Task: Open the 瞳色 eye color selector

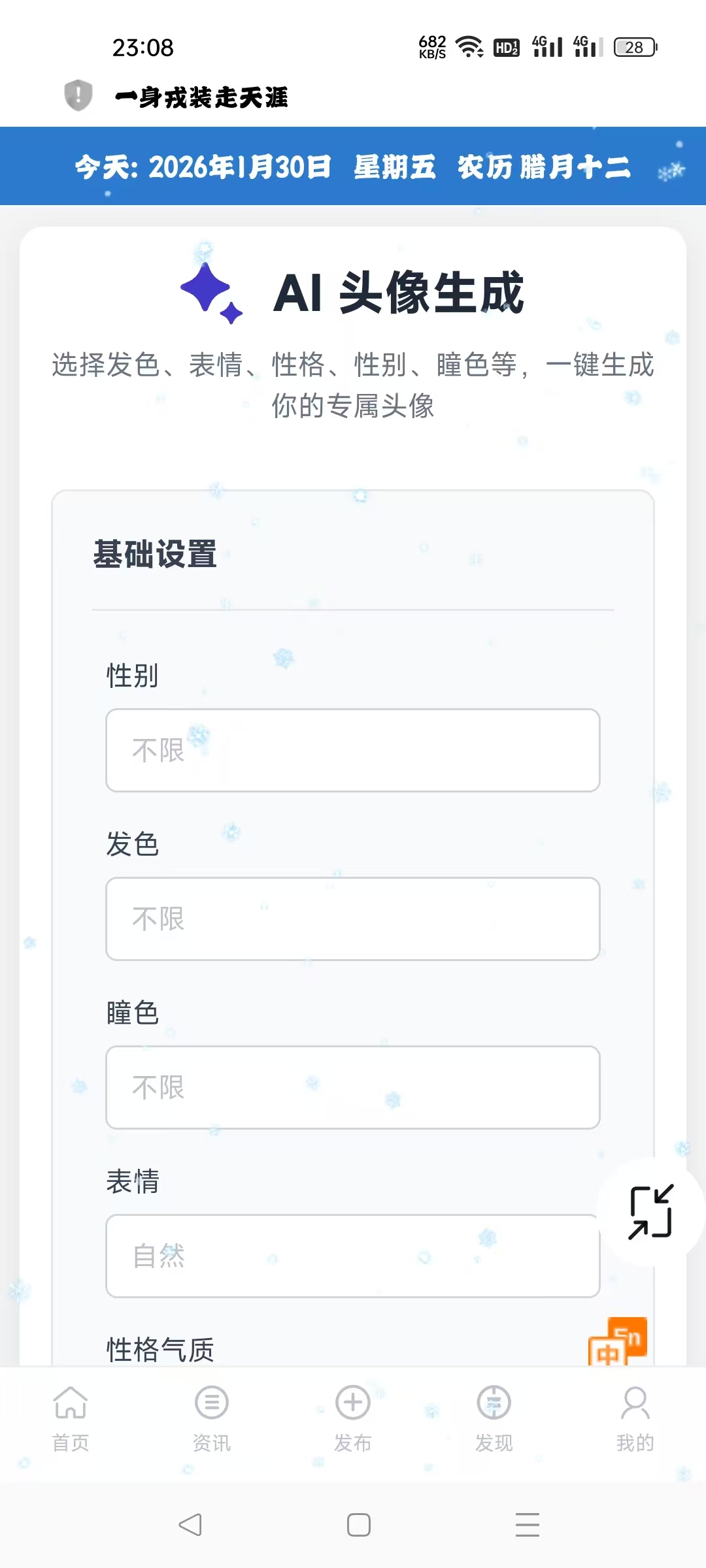Action: coord(352,1086)
